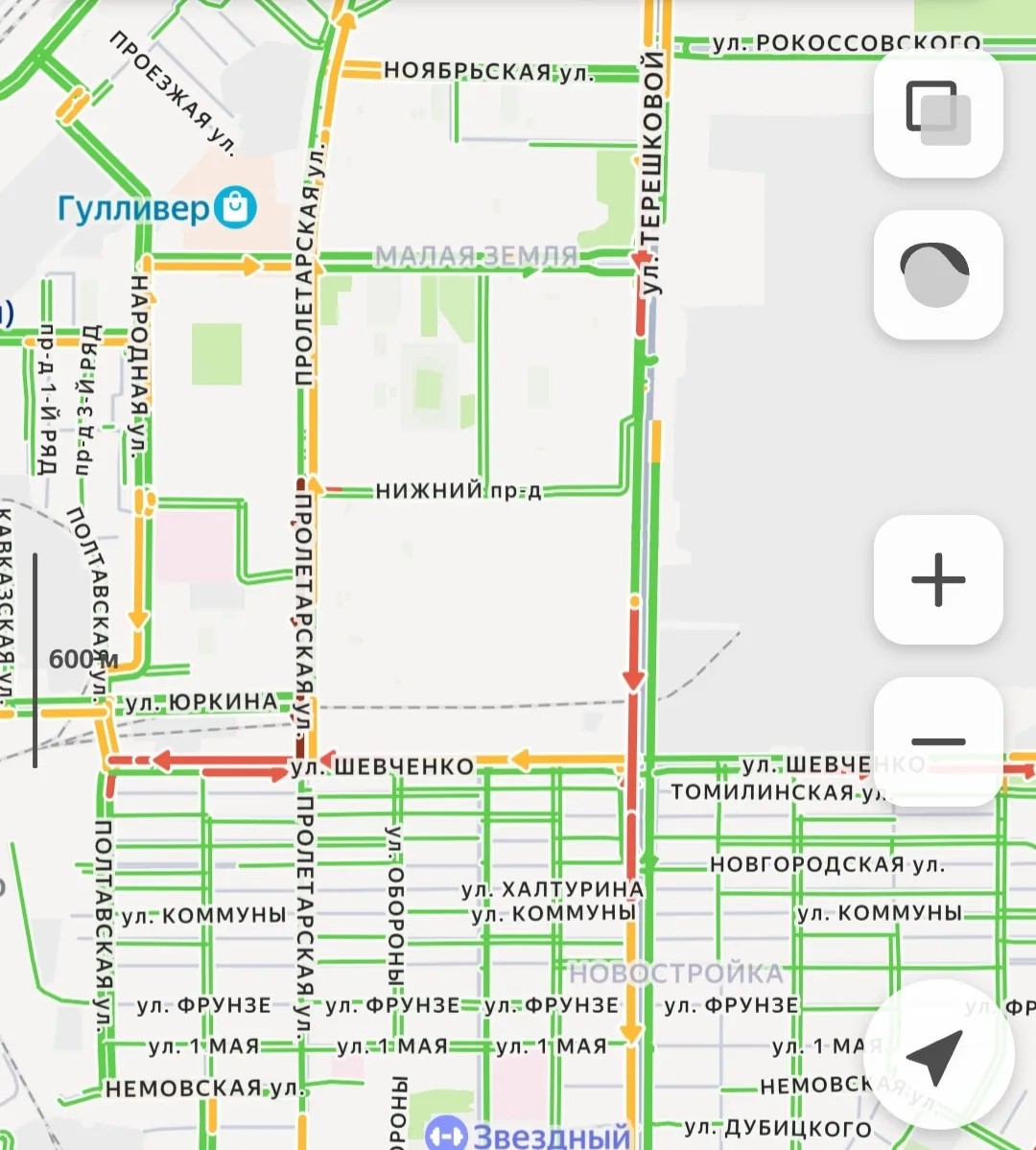
Task: Select the Звездный gym marker
Action: click(445, 1137)
